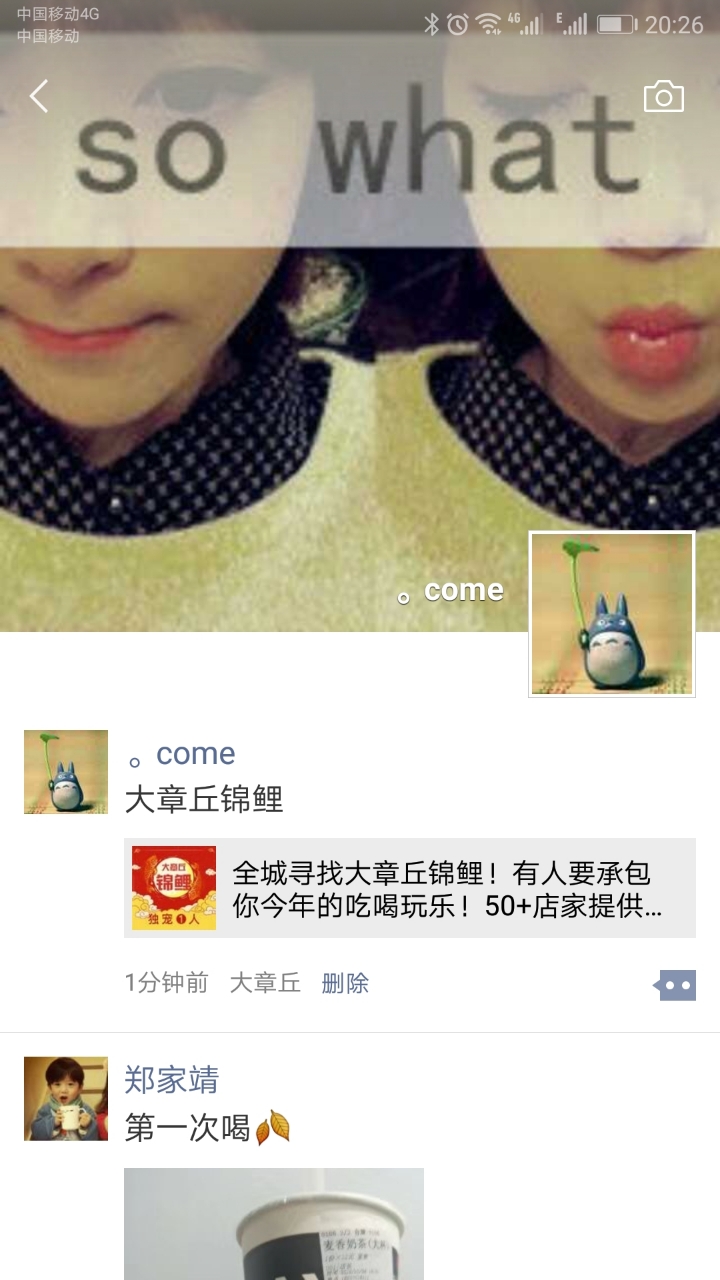Go back using the top-left arrow
The image size is (720, 1280).
(39, 97)
